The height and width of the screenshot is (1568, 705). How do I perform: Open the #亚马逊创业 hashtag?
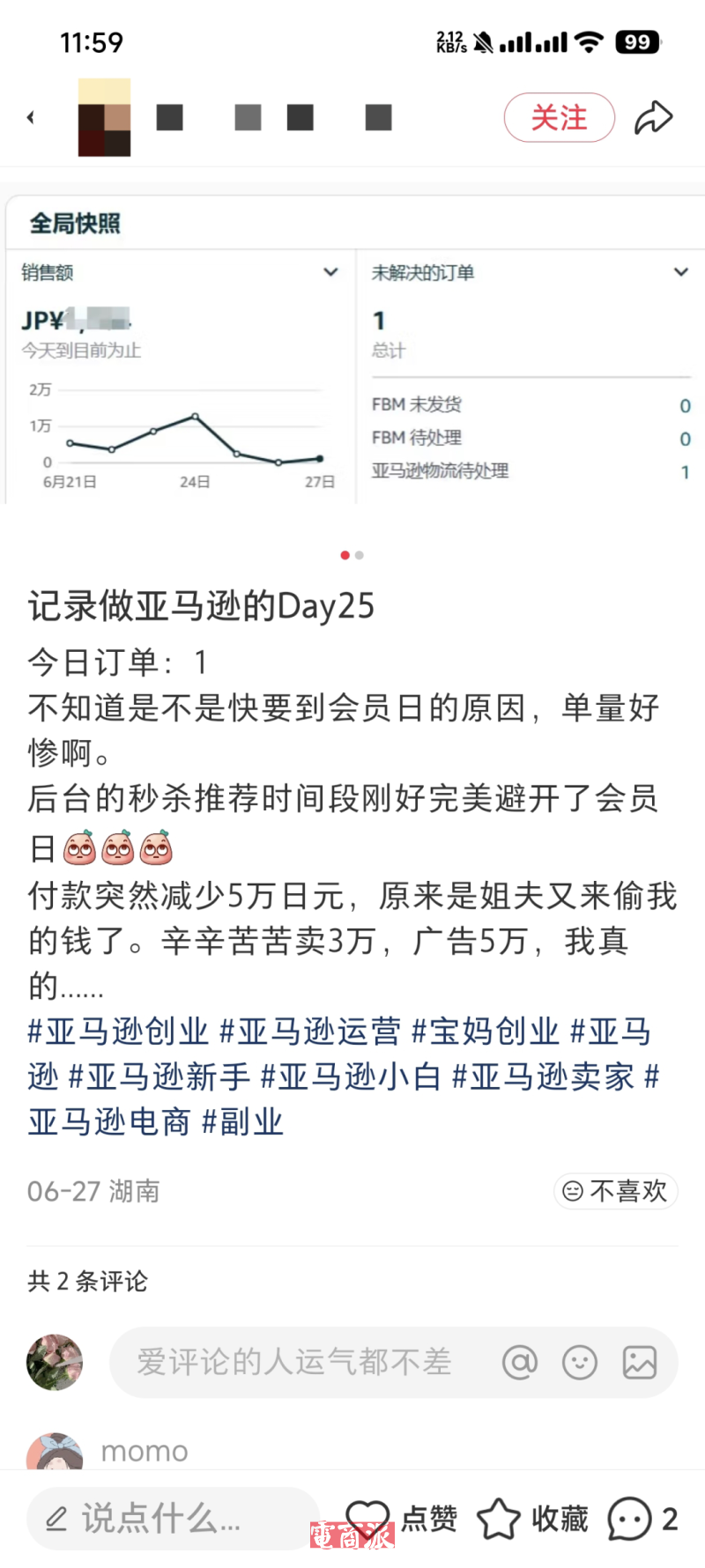click(118, 1031)
